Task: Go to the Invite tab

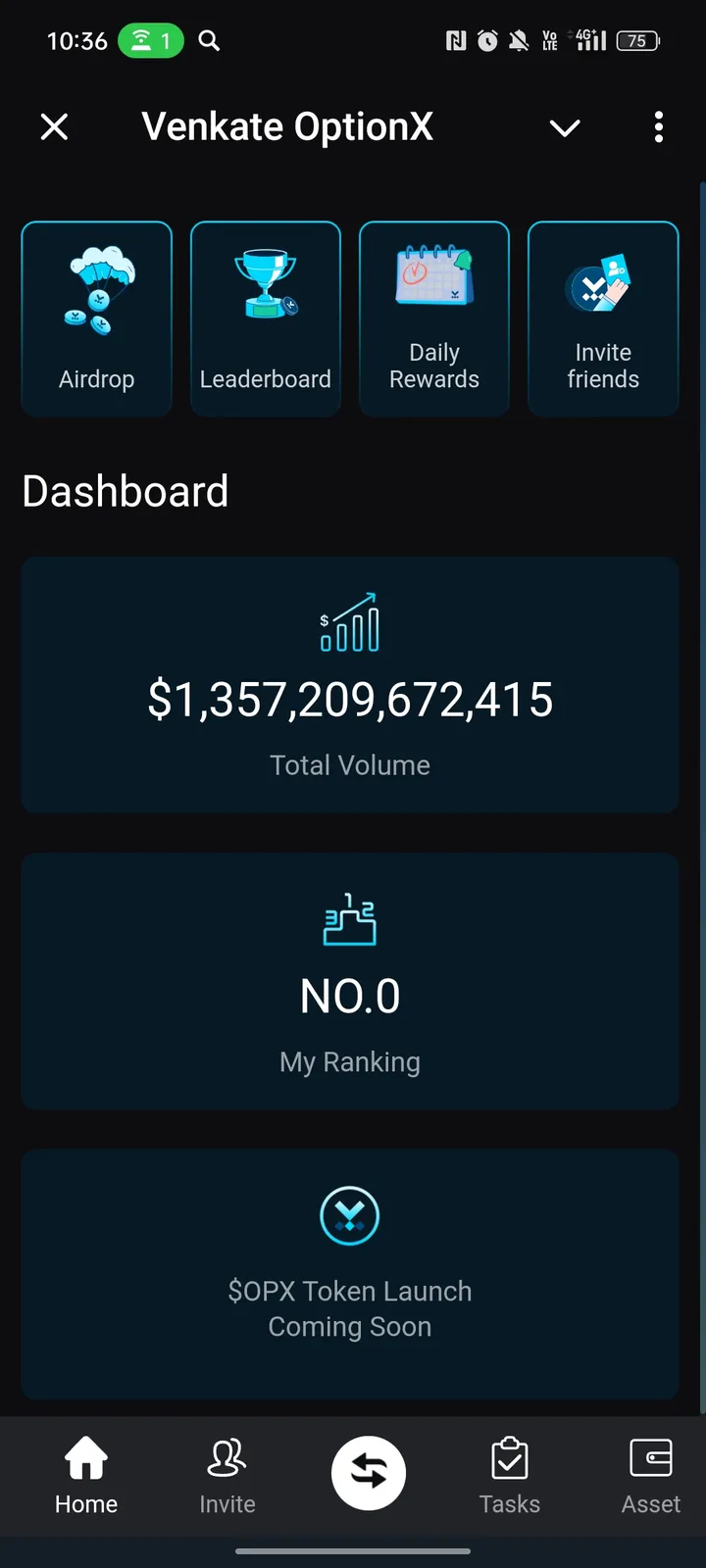Action: pyautogui.click(x=227, y=1475)
